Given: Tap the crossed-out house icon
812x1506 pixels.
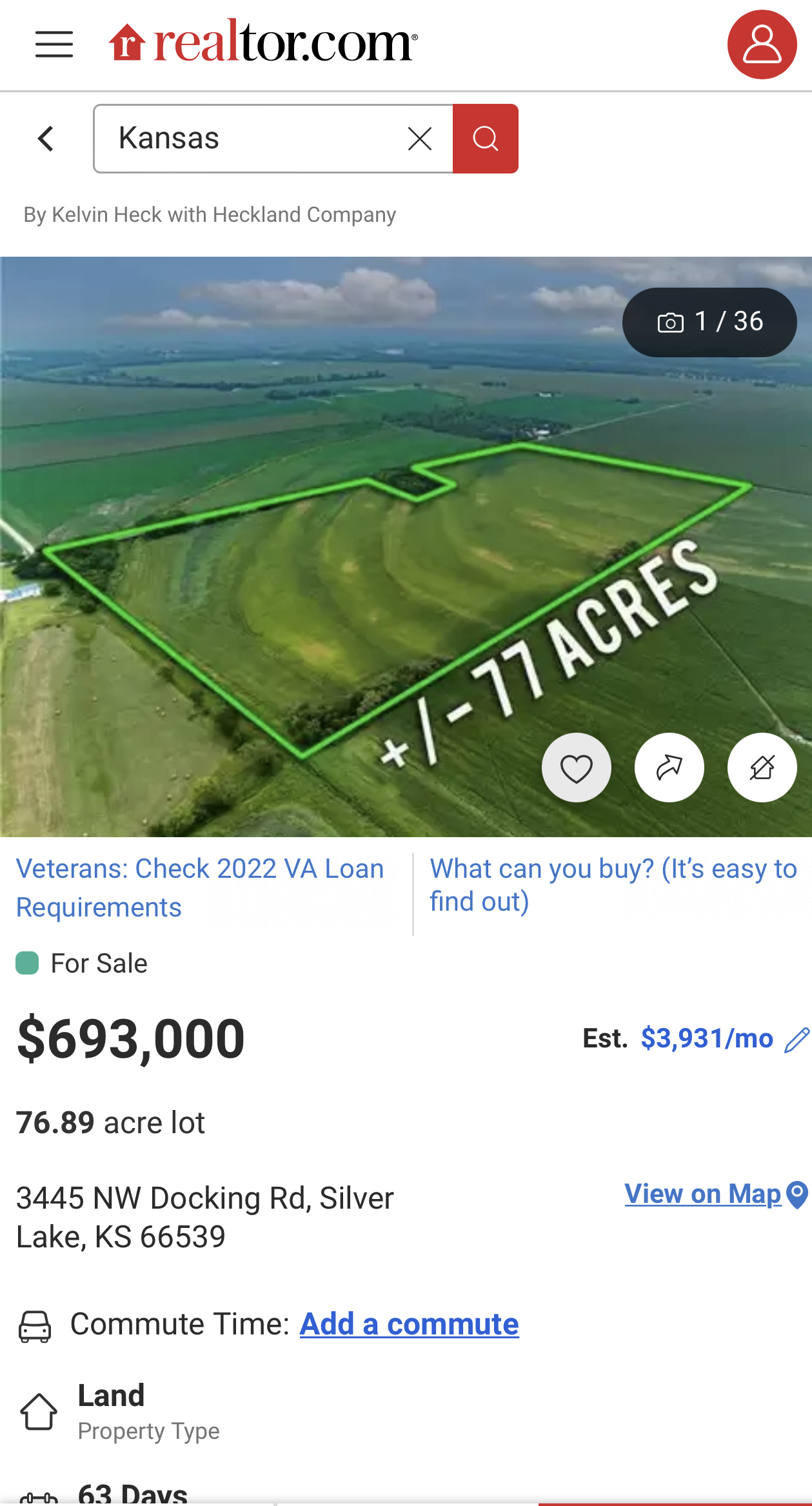Looking at the screenshot, I should click(762, 768).
